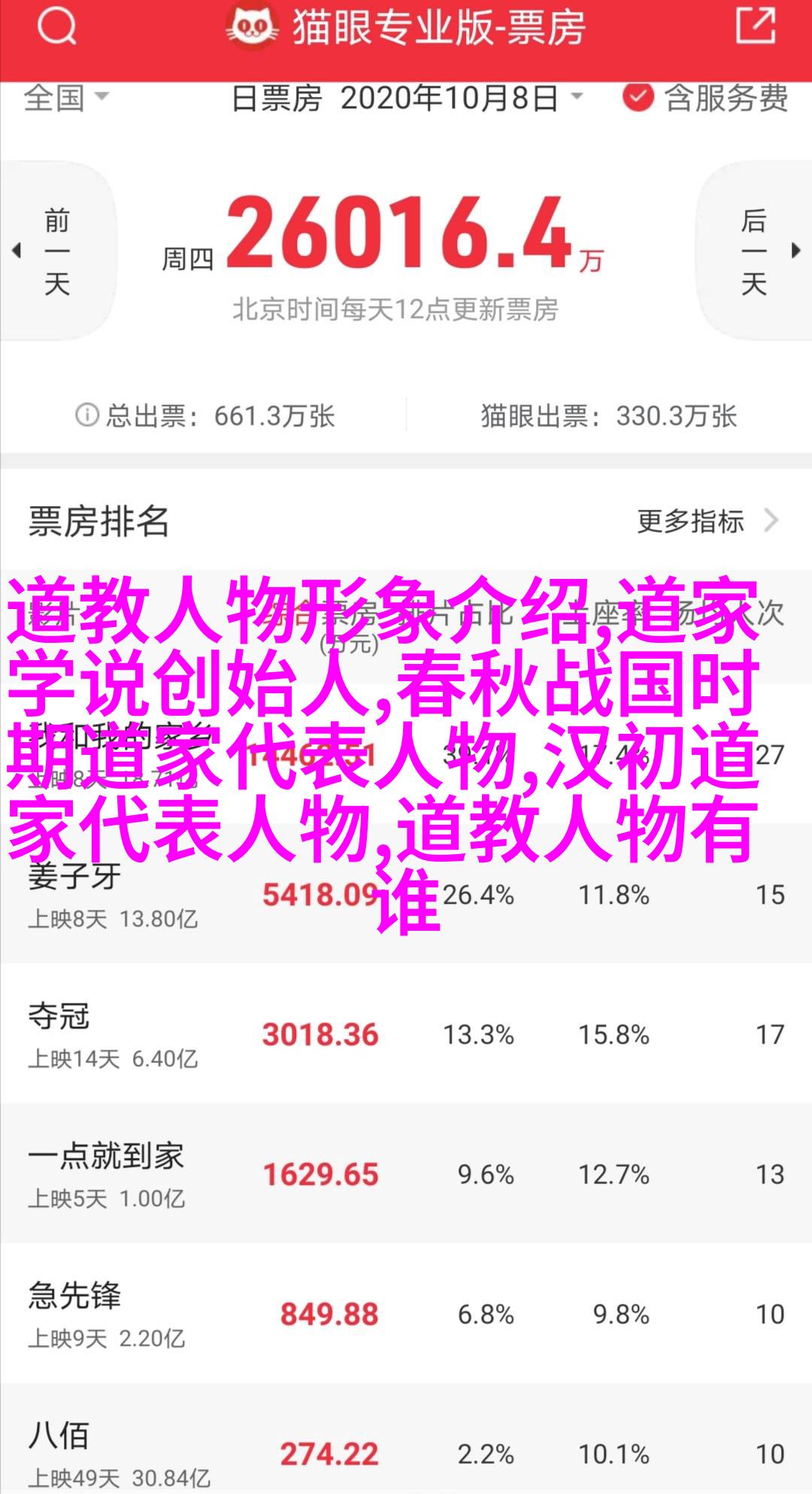Tap the share icon in header
The image size is (812, 1494).
(754, 27)
